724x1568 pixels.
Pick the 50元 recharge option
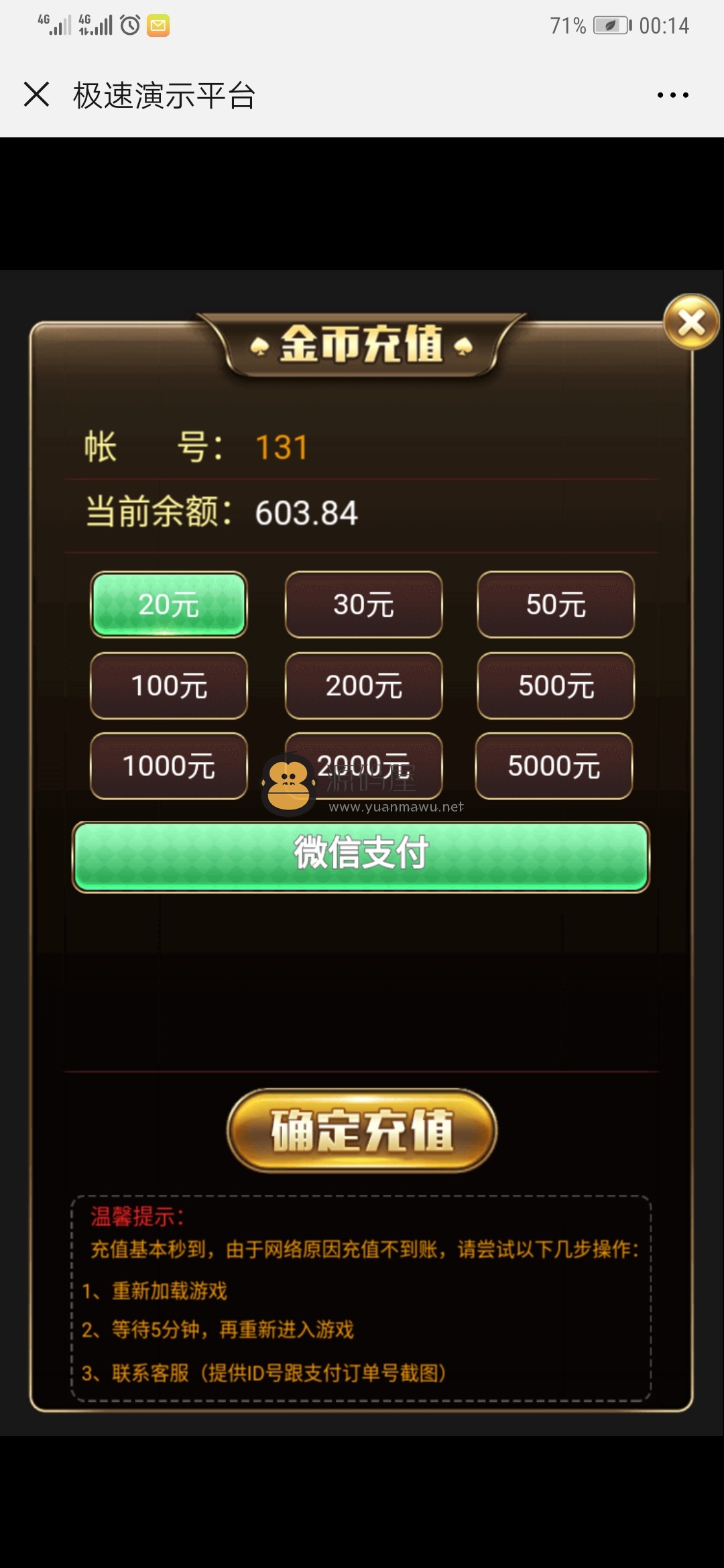(x=556, y=604)
